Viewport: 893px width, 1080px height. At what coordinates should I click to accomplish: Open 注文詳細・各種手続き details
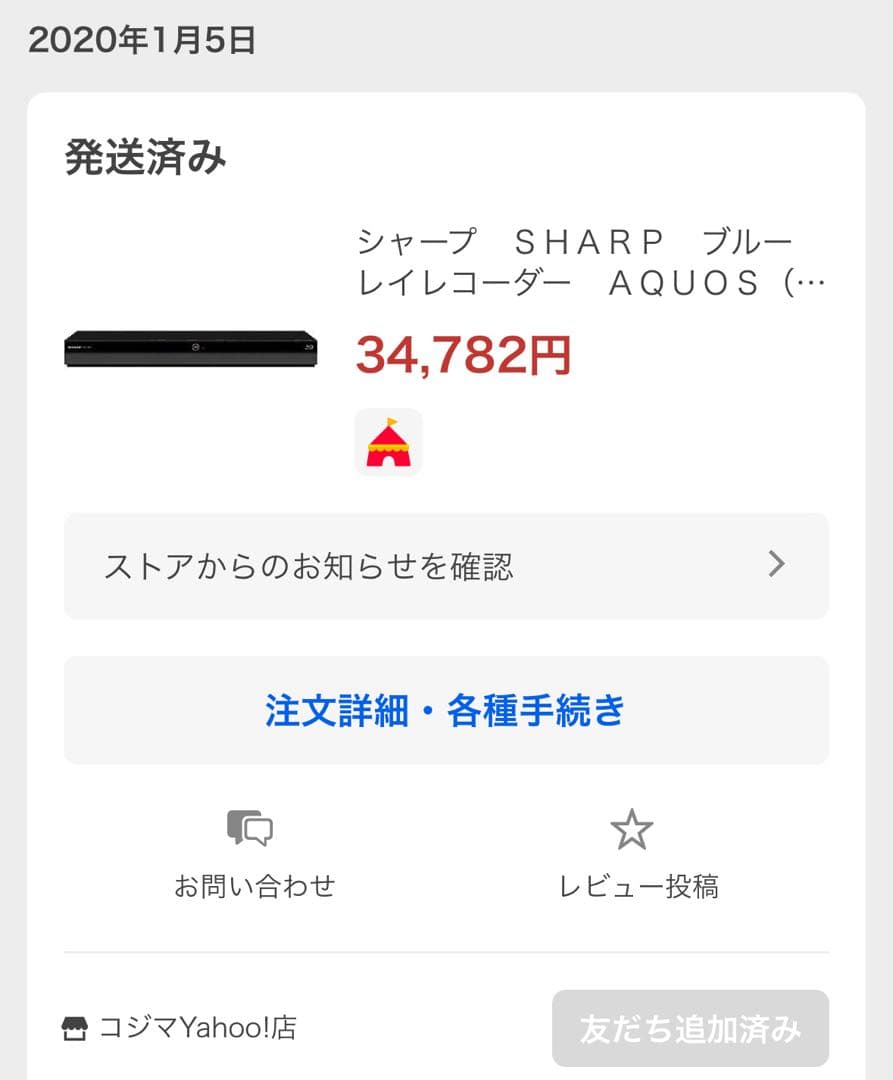click(446, 710)
